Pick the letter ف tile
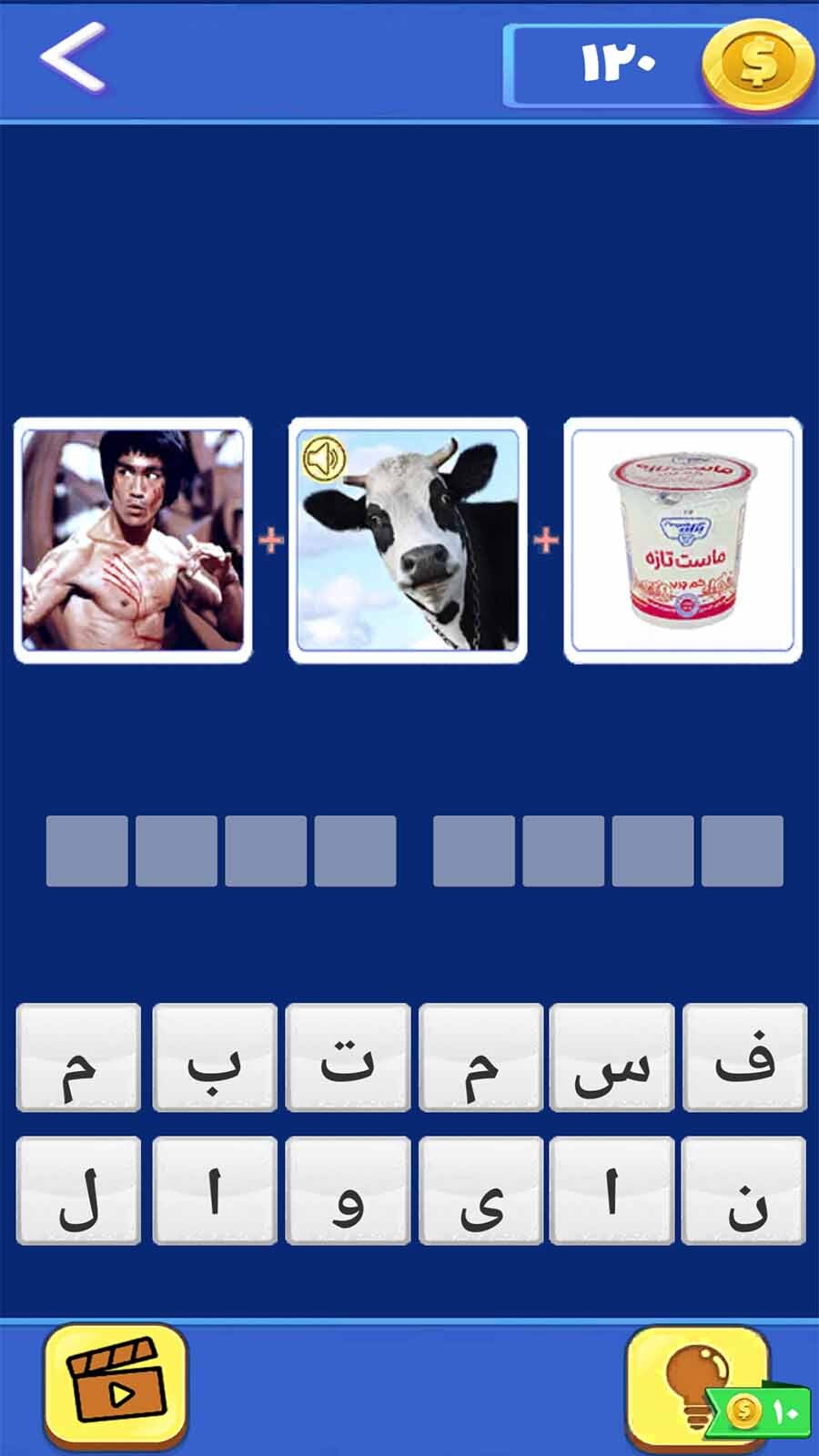Screen dimensions: 819x1456 (744, 1057)
